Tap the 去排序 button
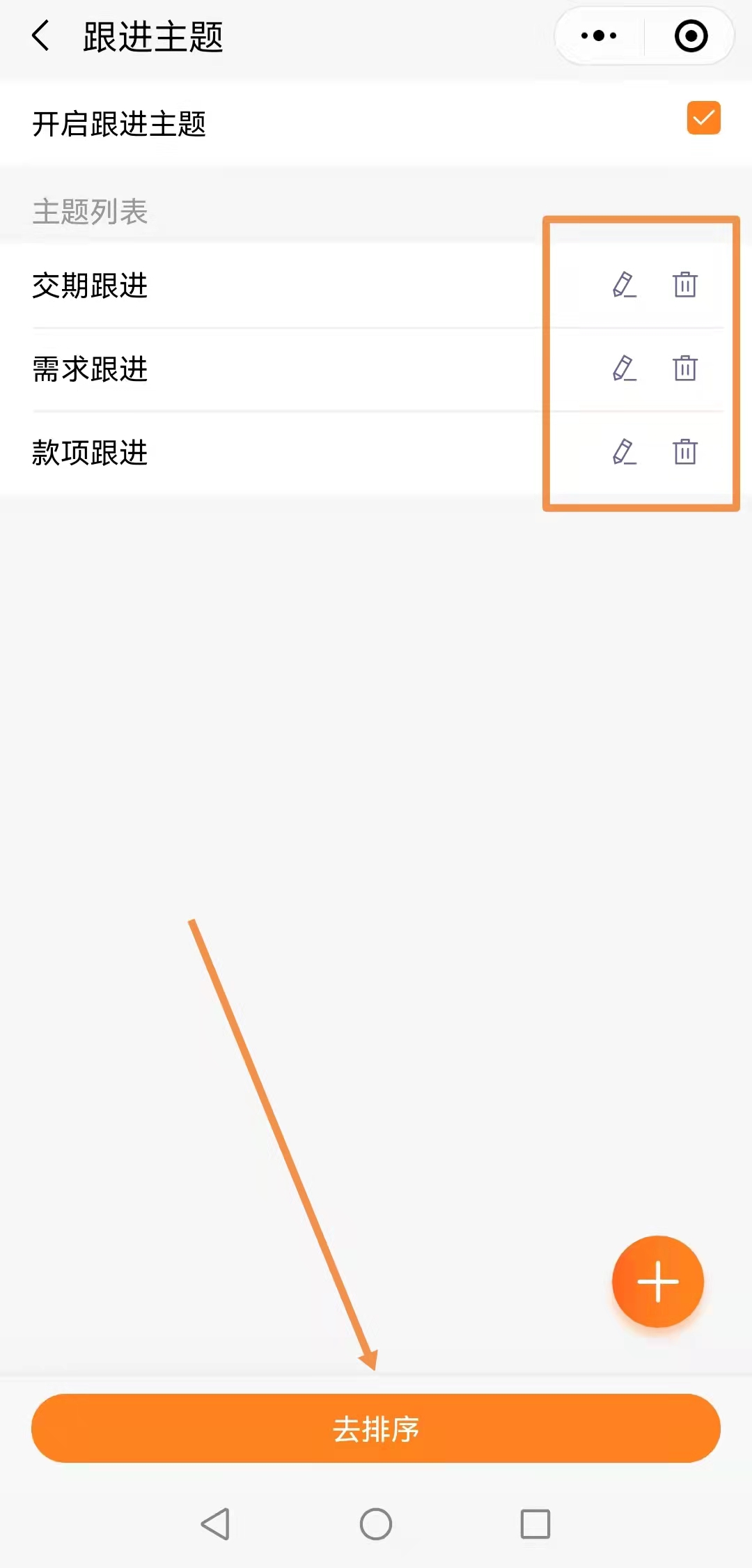This screenshot has width=752, height=1568. point(376,1429)
